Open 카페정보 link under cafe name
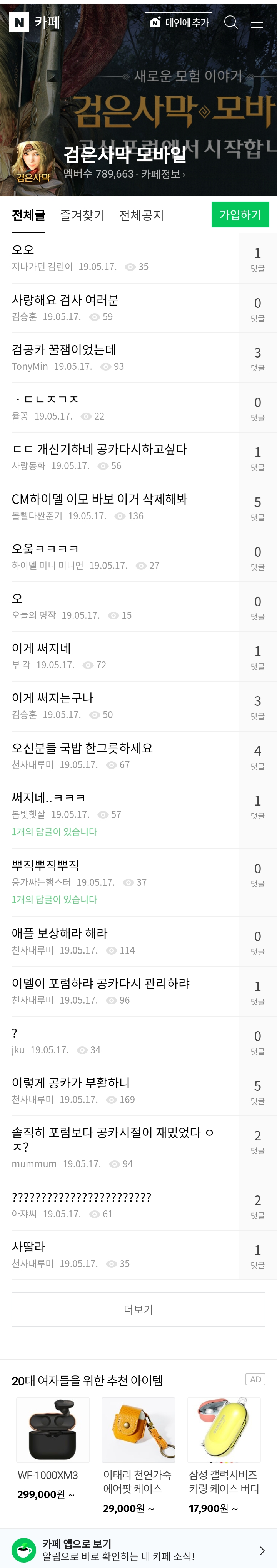 point(163,174)
